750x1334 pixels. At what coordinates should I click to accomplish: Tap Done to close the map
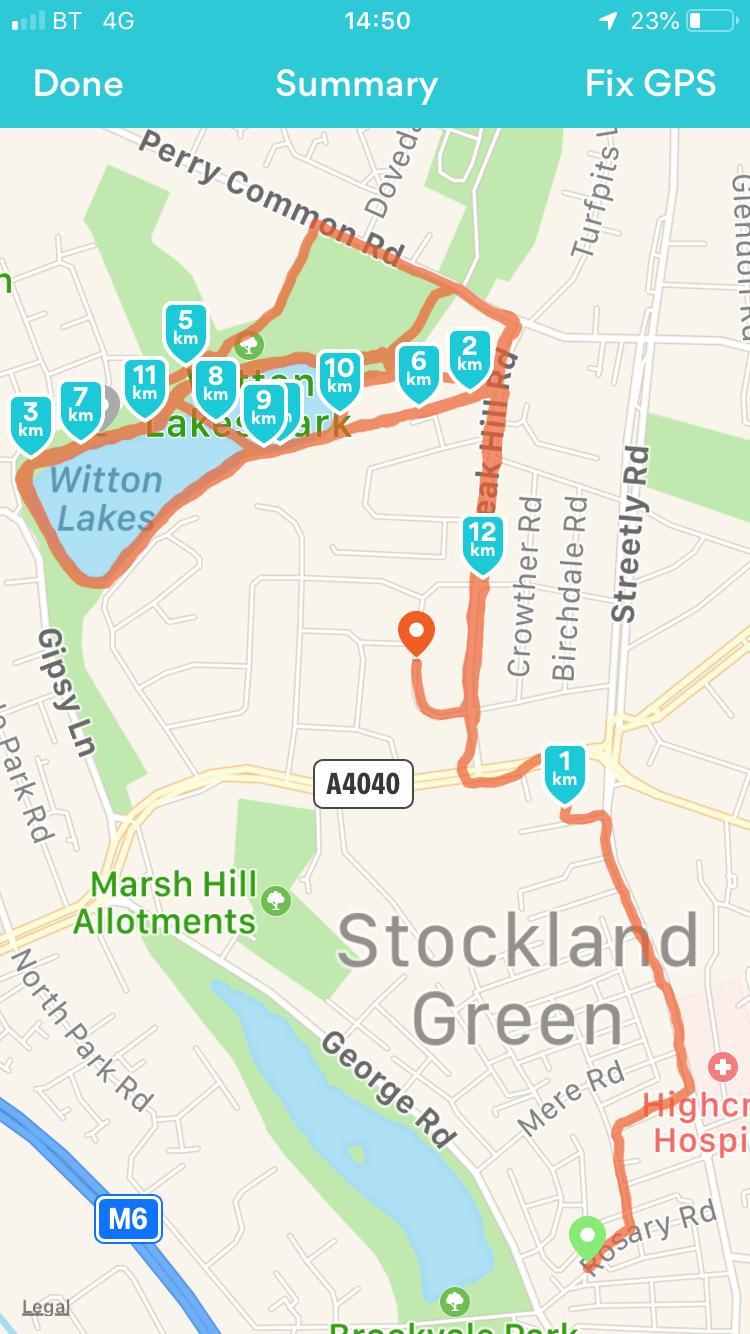[78, 84]
